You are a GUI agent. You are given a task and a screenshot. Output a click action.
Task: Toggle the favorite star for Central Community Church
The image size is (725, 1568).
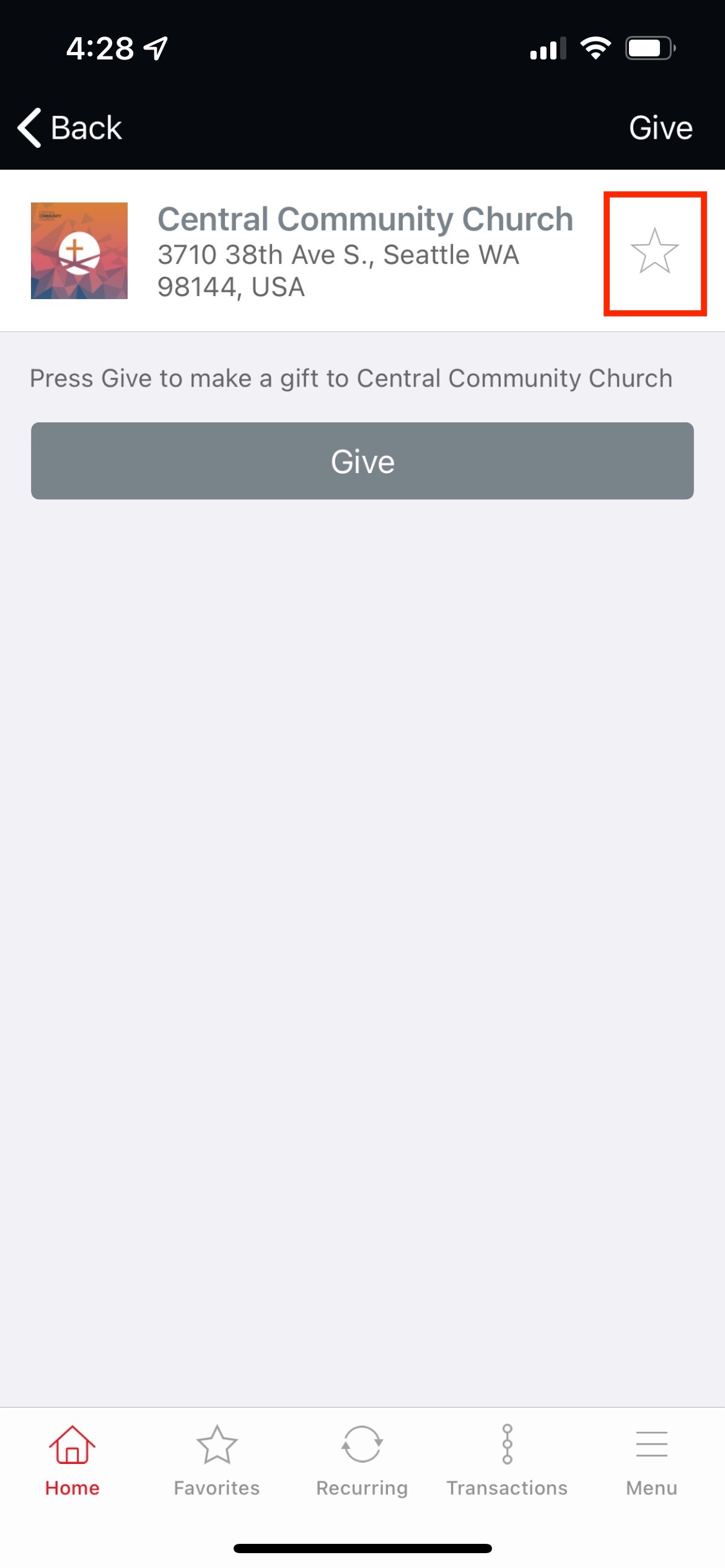click(656, 251)
